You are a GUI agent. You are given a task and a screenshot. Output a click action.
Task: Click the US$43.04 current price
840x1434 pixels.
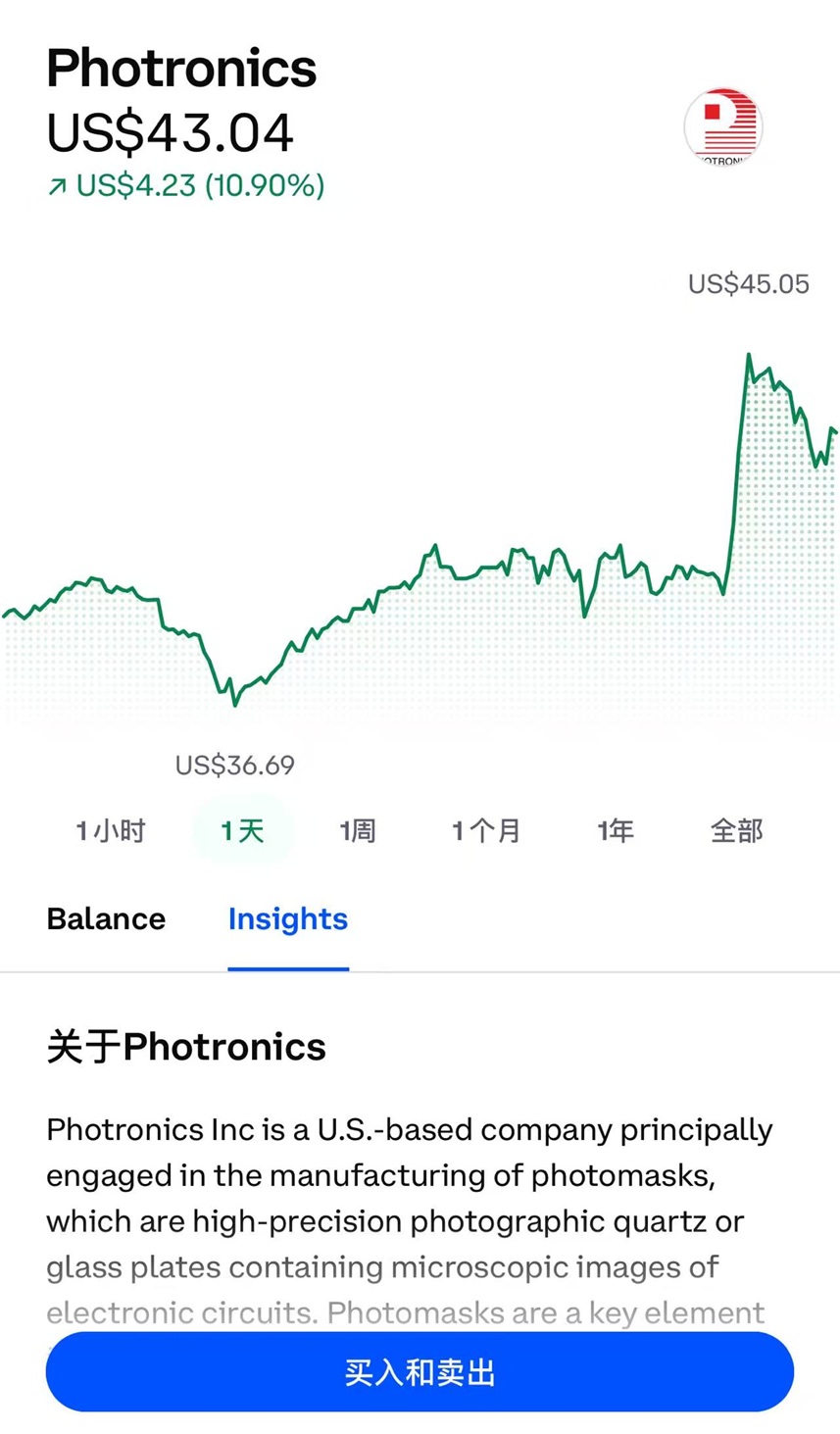tap(170, 134)
